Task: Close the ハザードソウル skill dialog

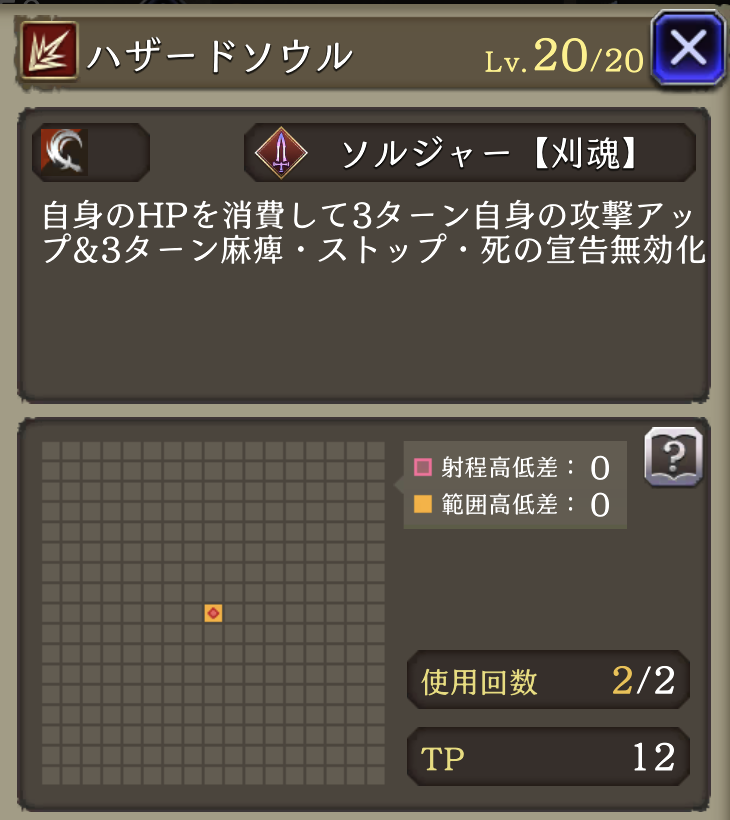Action: pyautogui.click(x=687, y=48)
